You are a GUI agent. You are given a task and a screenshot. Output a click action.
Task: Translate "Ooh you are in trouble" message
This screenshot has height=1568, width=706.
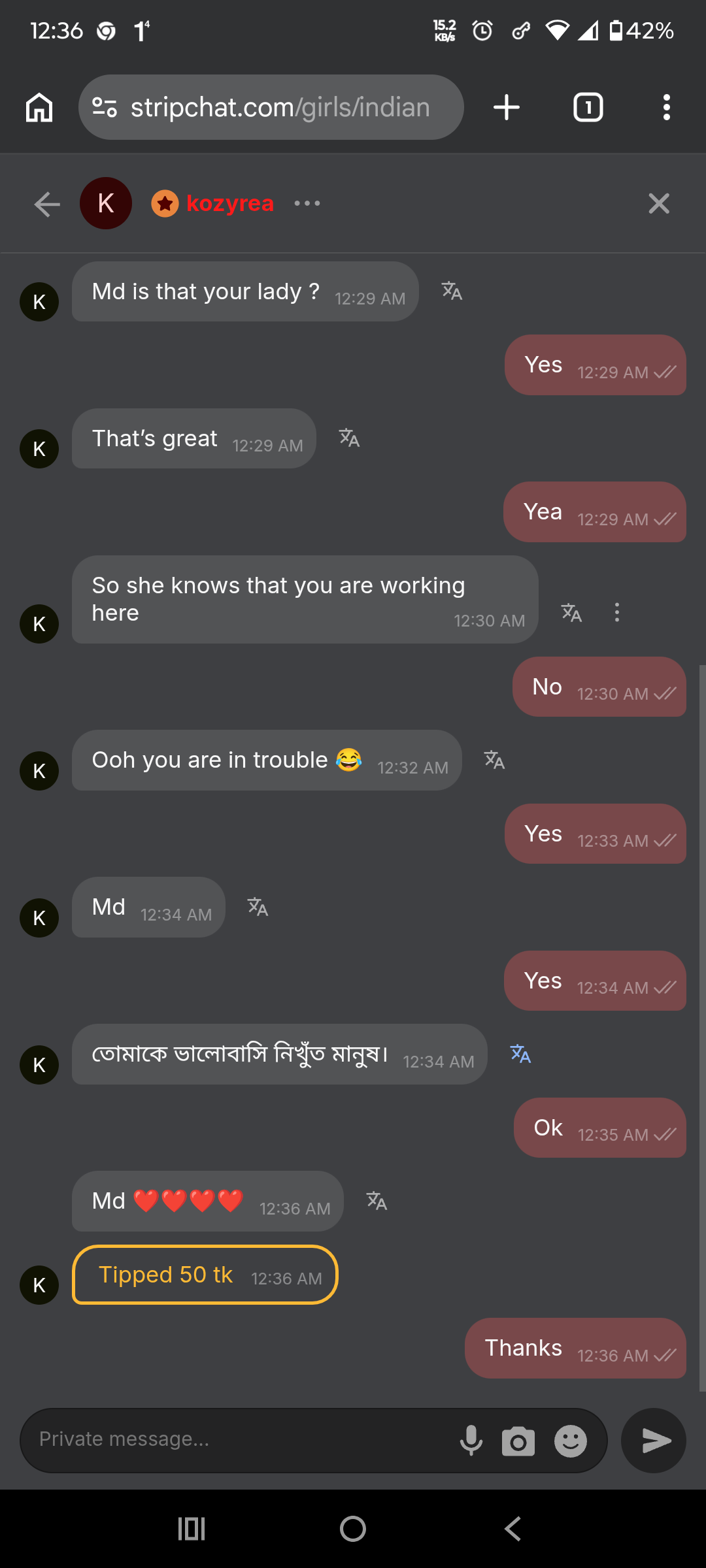[x=494, y=759]
